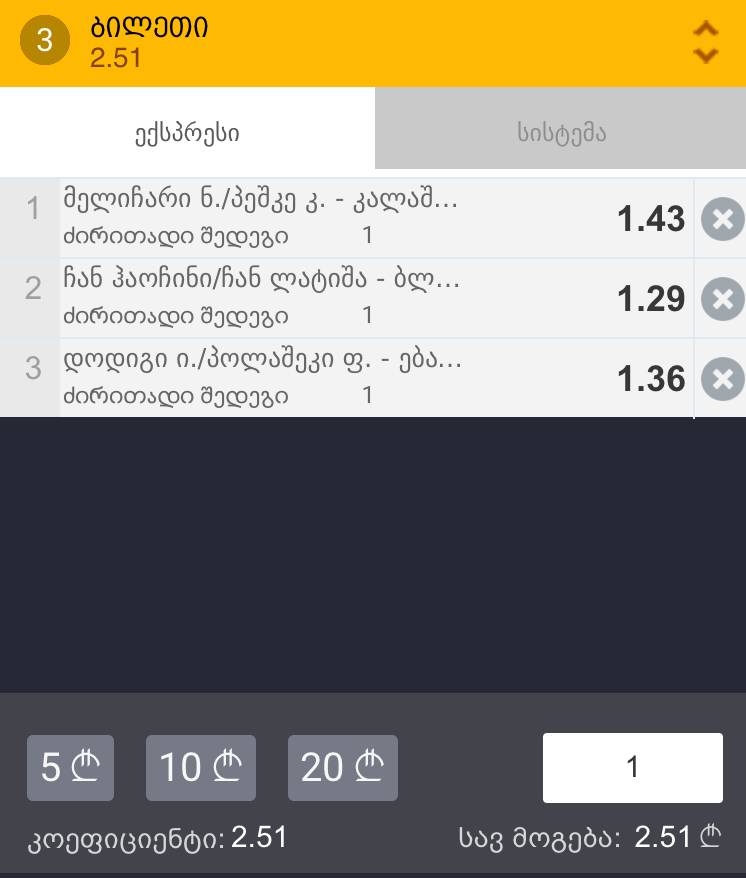Click the stake amount input showing 1

(632, 767)
